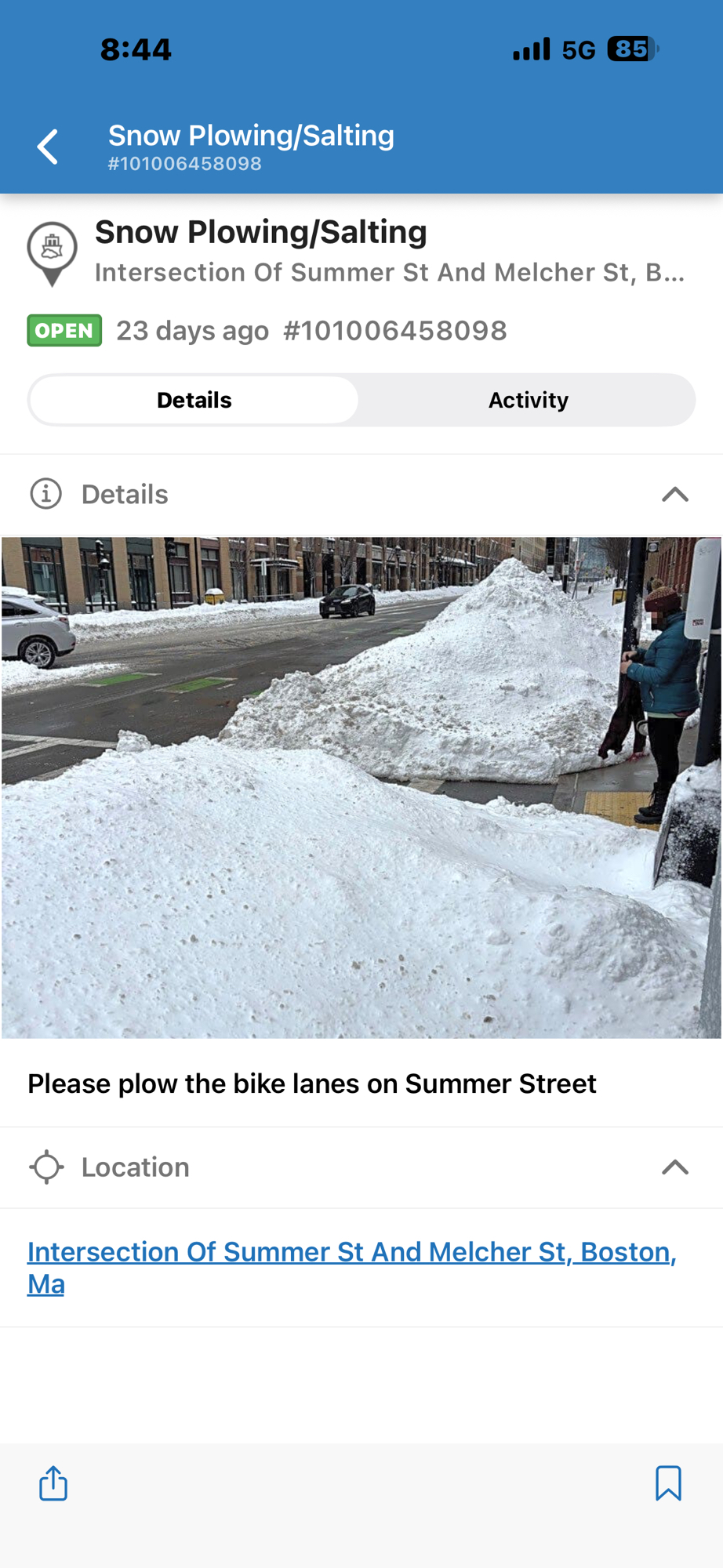Switch to the Activity tab
723x1568 pixels.
click(x=528, y=401)
